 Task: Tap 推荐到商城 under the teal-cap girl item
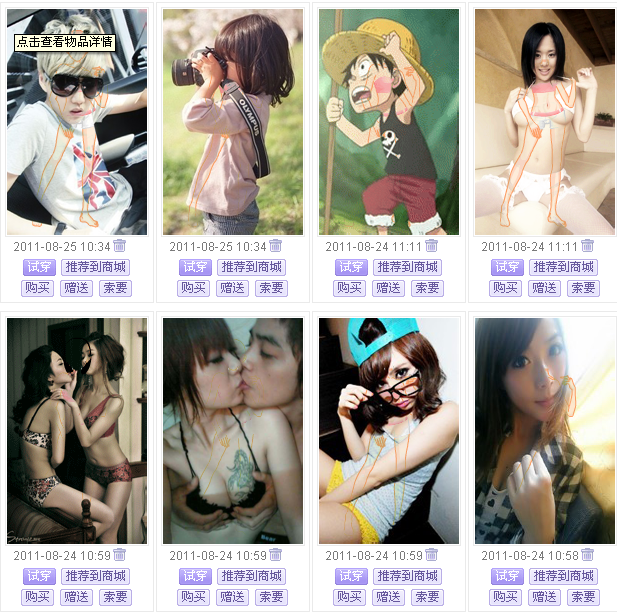click(407, 576)
